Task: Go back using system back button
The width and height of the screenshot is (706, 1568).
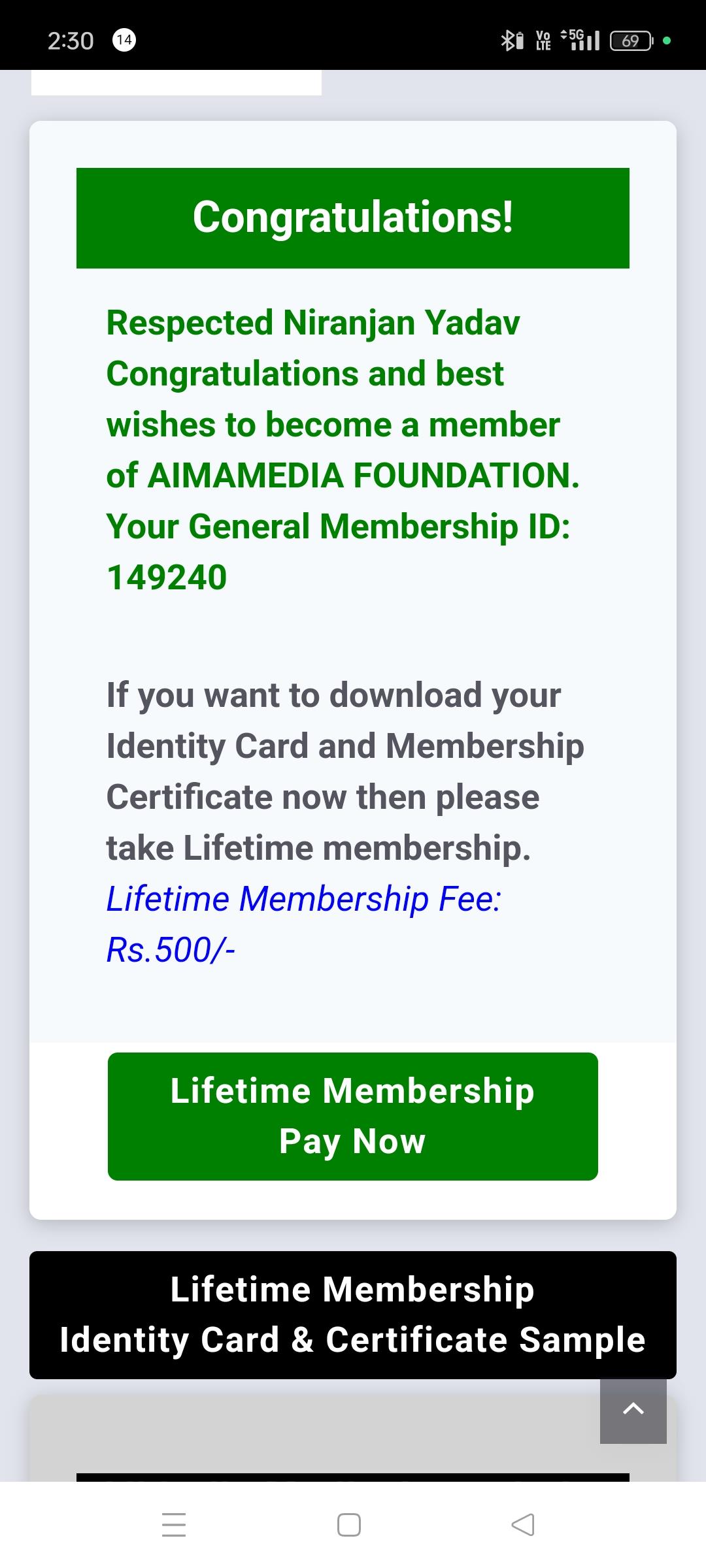Action: coord(523,1525)
